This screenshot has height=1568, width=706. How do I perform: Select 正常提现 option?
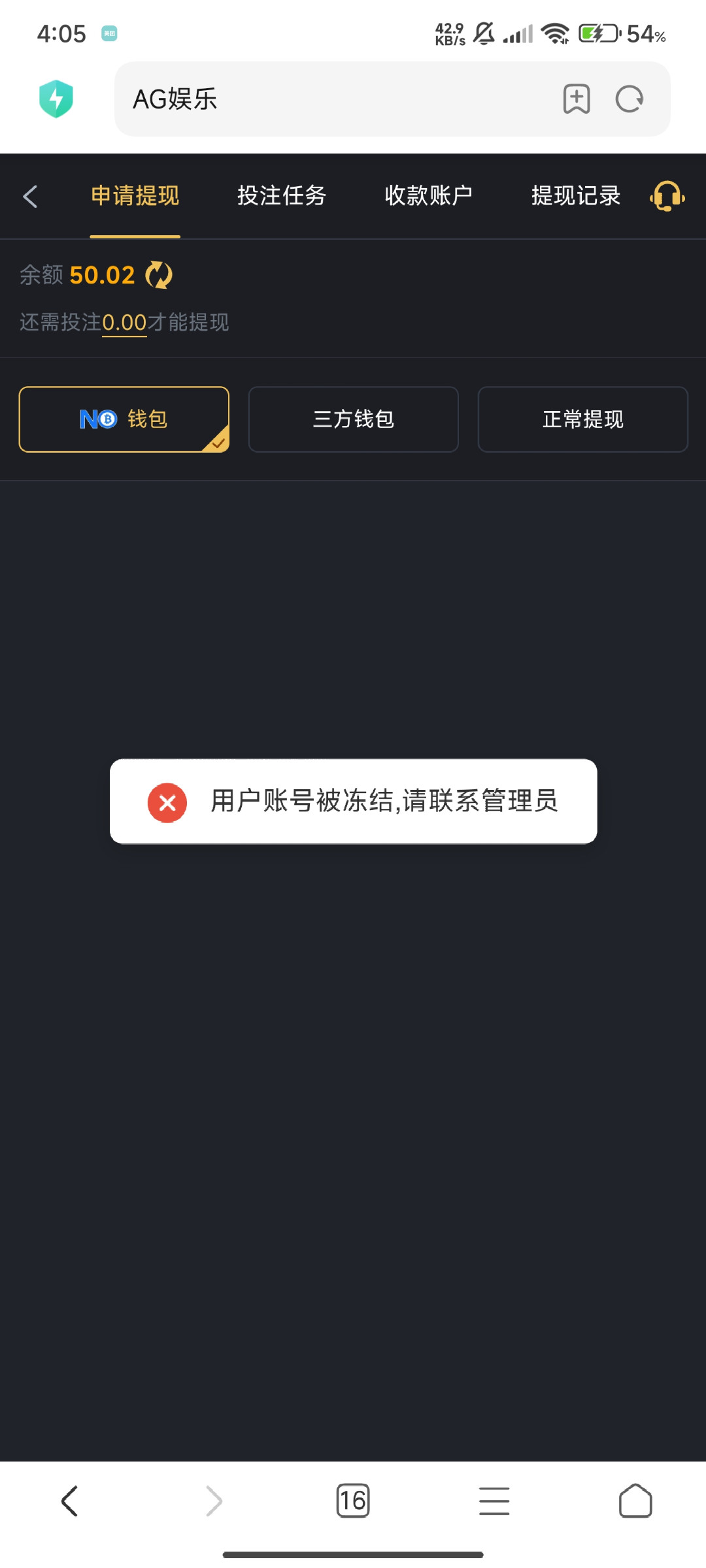[583, 419]
